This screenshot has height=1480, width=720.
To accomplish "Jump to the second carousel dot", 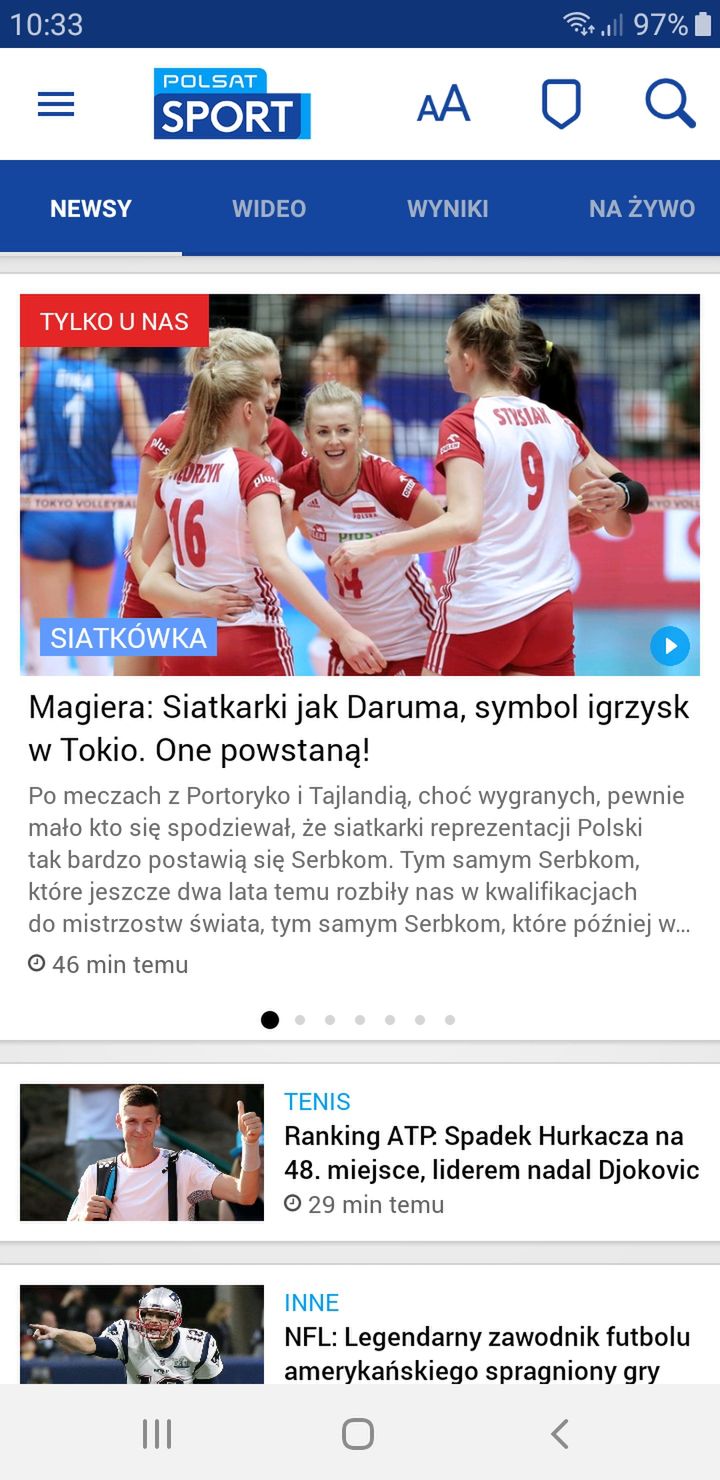I will point(300,1020).
